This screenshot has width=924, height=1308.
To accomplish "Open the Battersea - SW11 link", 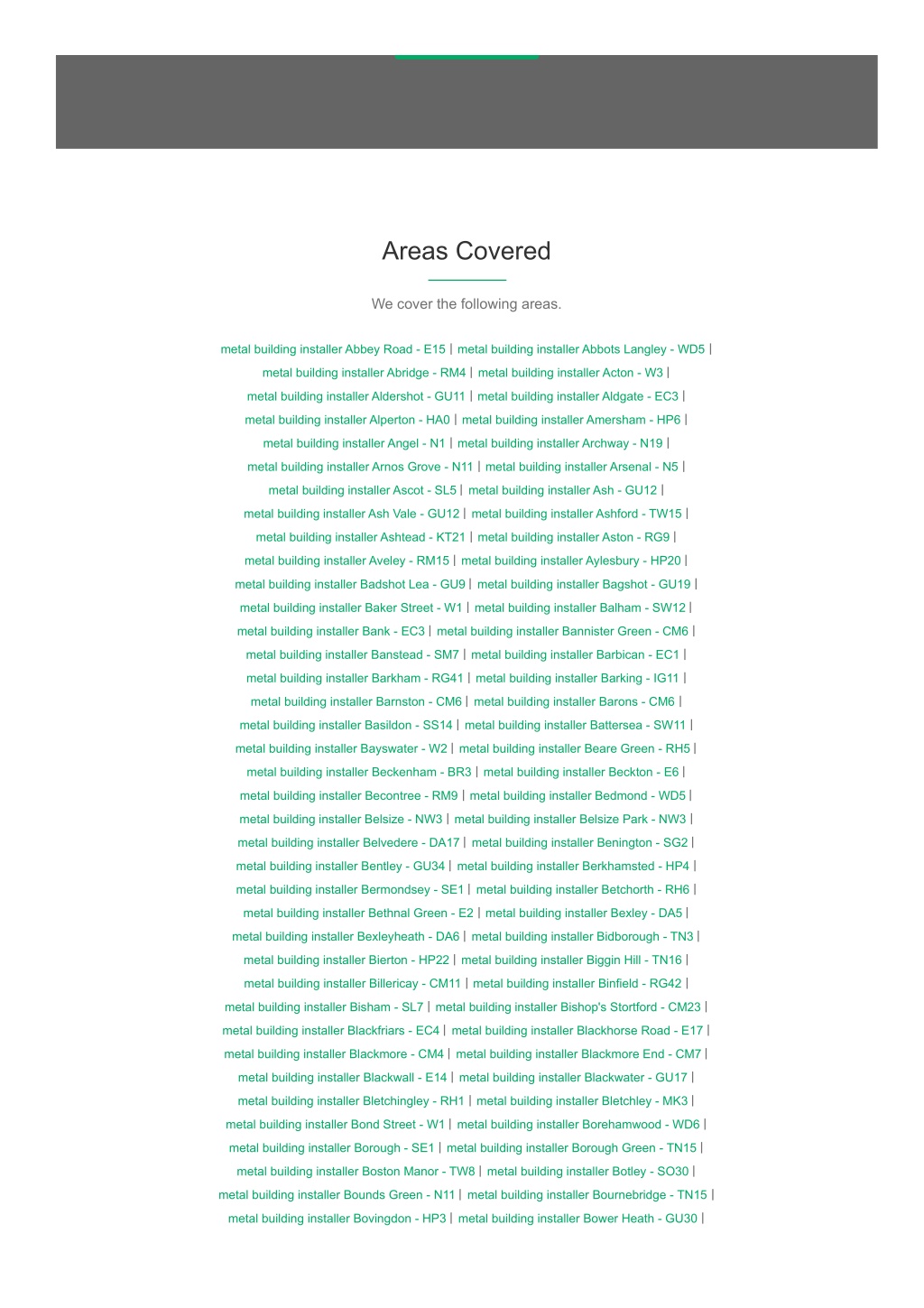I will click(x=576, y=725).
